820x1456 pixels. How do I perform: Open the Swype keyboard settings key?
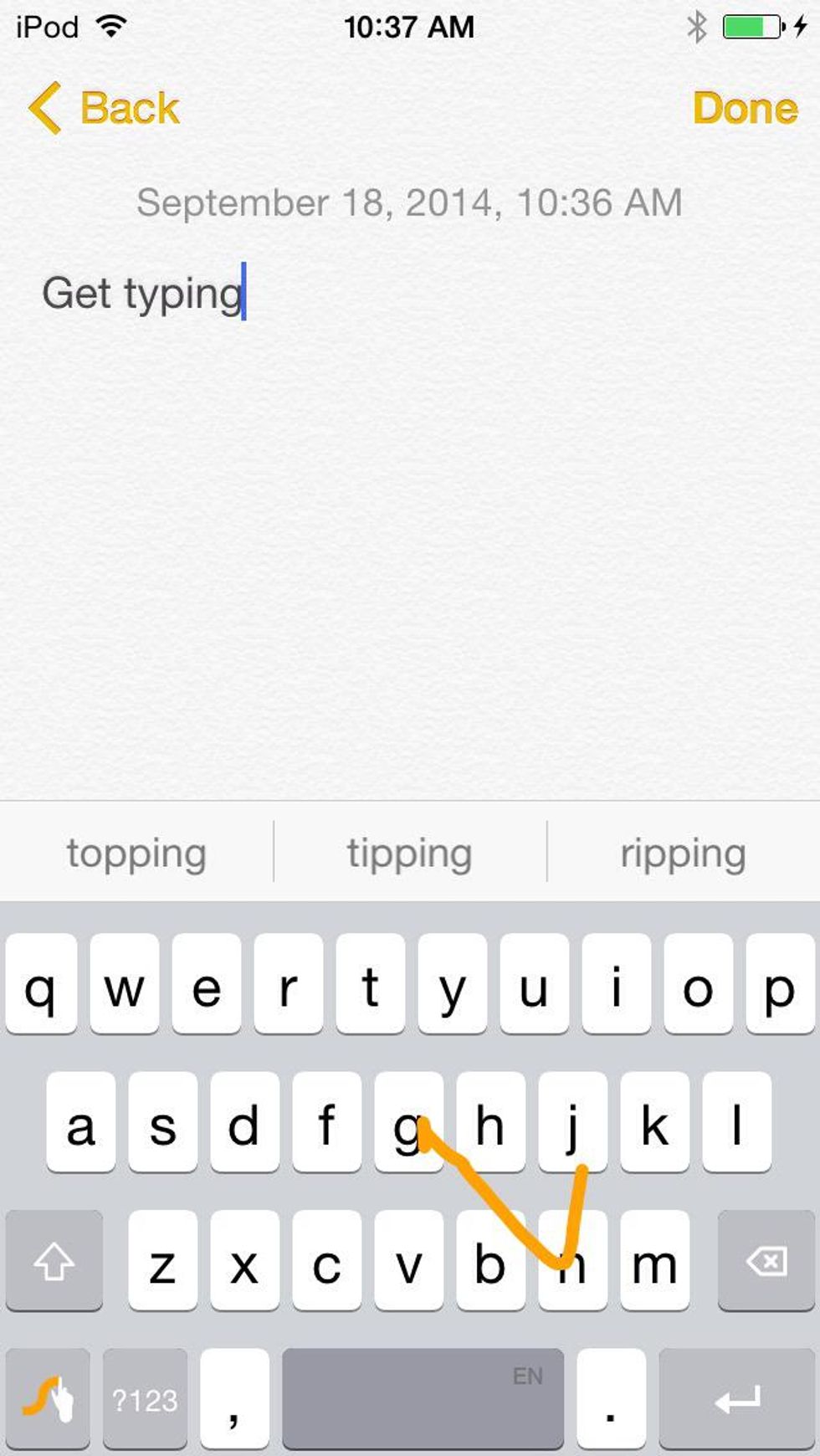click(x=48, y=1399)
